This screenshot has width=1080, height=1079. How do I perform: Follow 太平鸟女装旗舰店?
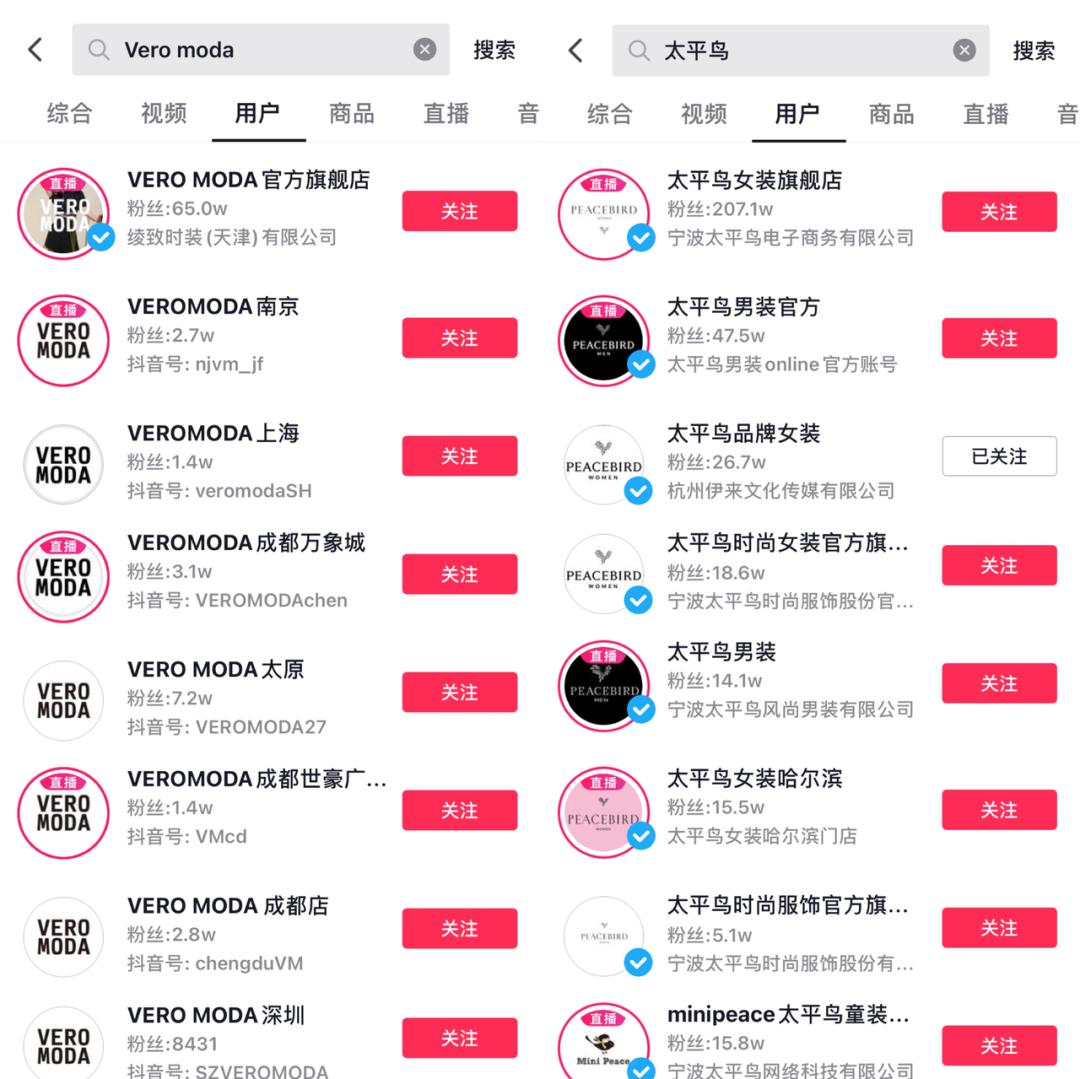[998, 212]
